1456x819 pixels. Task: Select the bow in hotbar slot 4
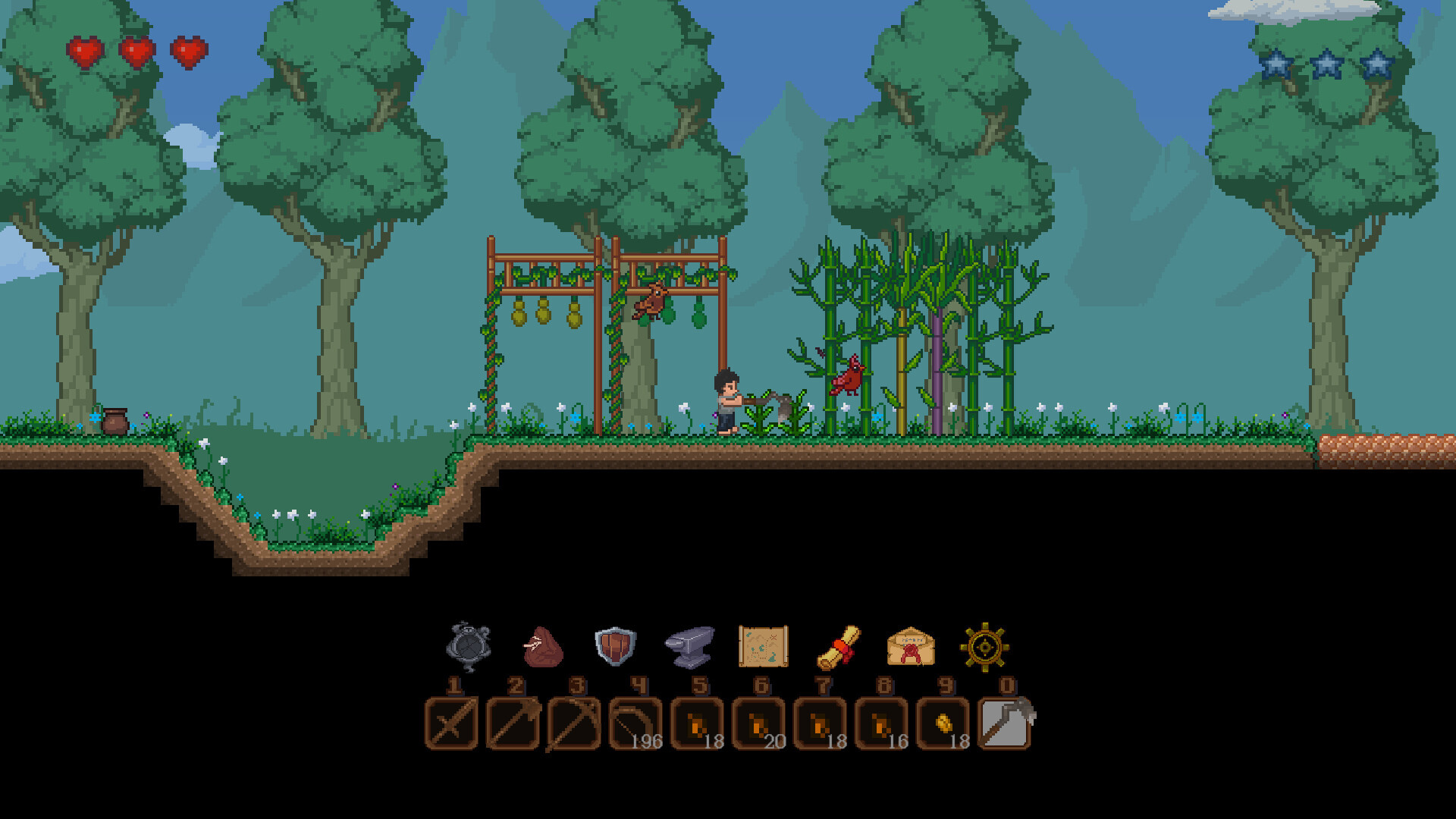pyautogui.click(x=635, y=723)
